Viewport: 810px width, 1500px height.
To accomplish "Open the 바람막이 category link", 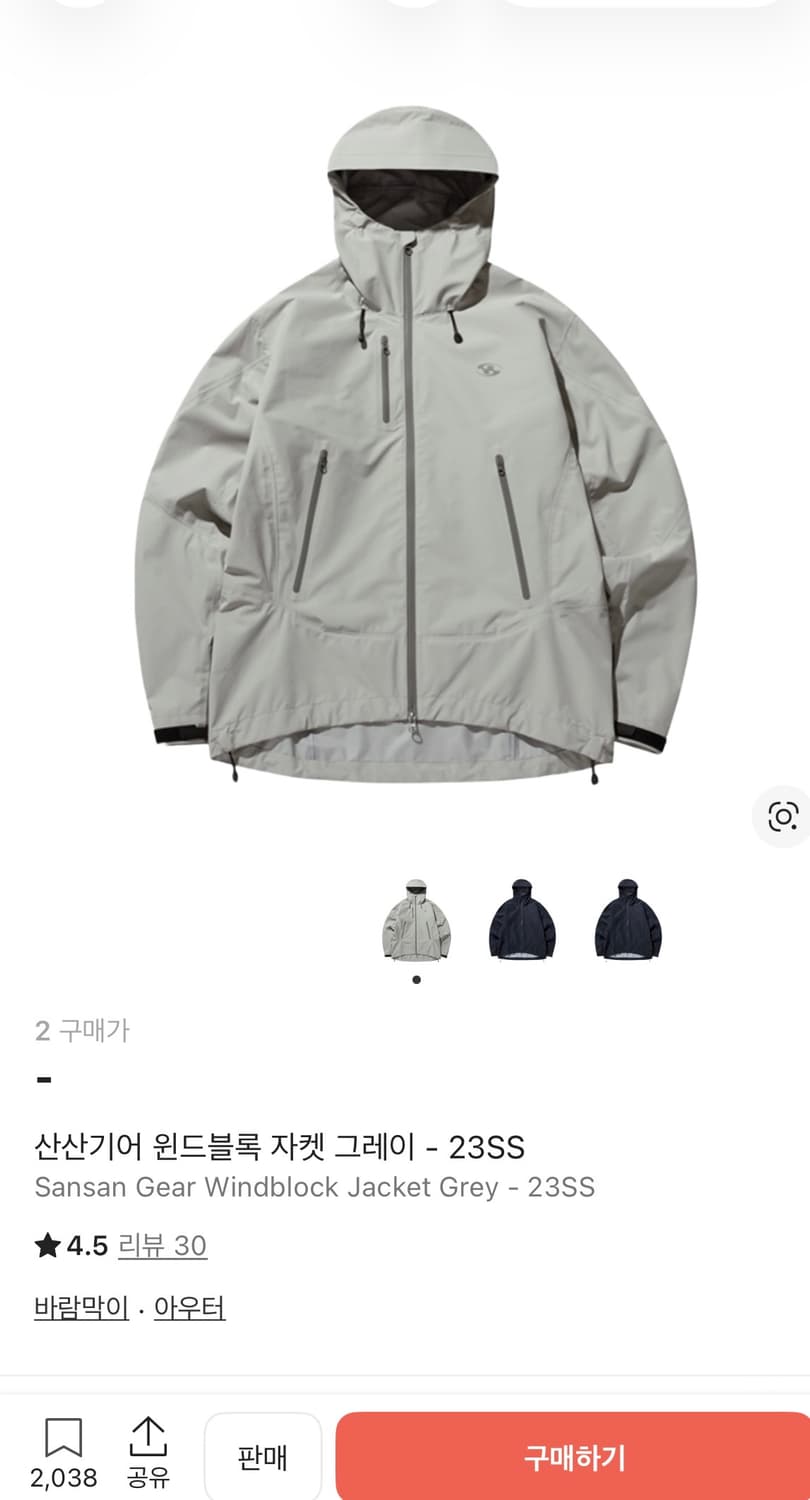I will (x=80, y=1308).
